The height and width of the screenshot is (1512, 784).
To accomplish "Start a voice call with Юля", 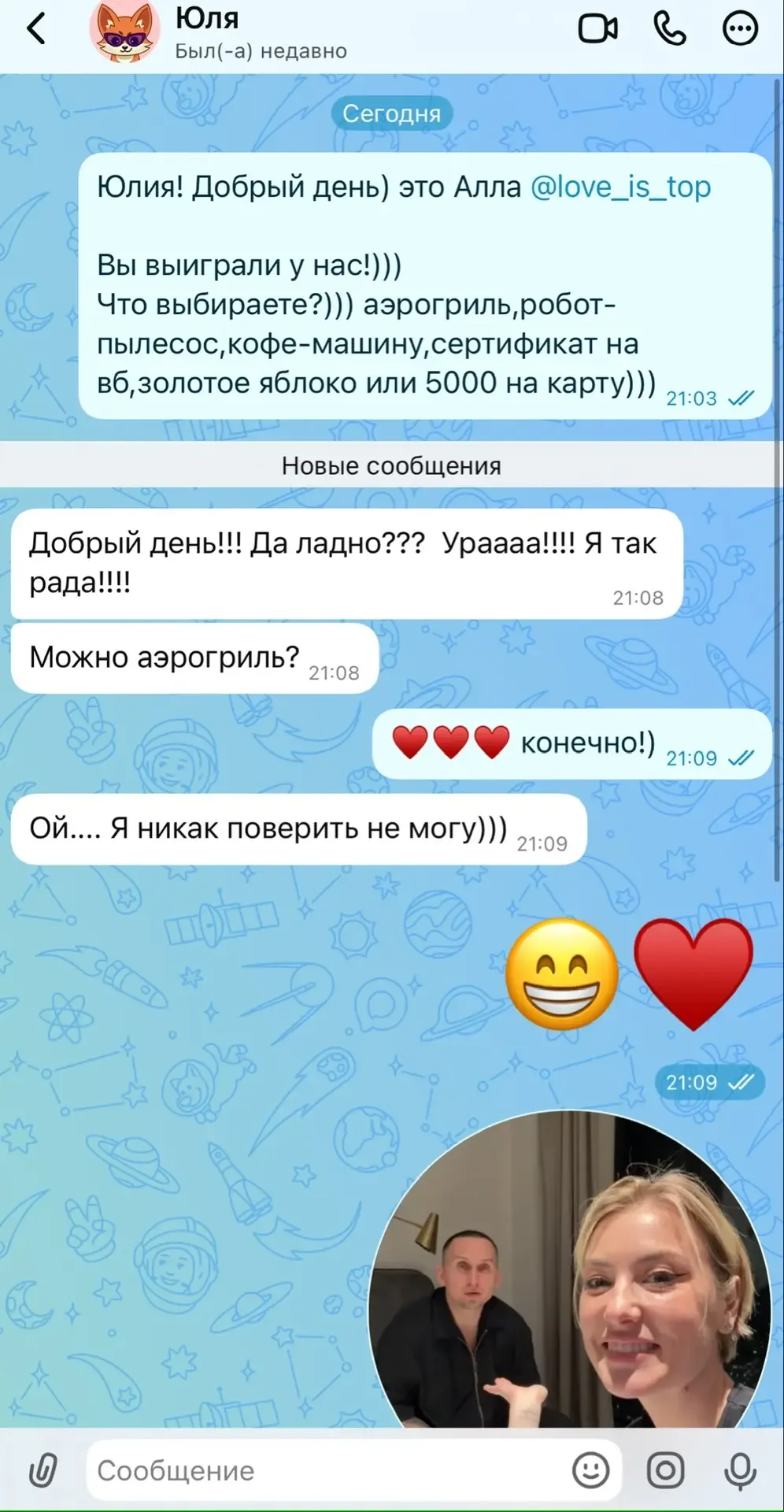I will click(670, 30).
